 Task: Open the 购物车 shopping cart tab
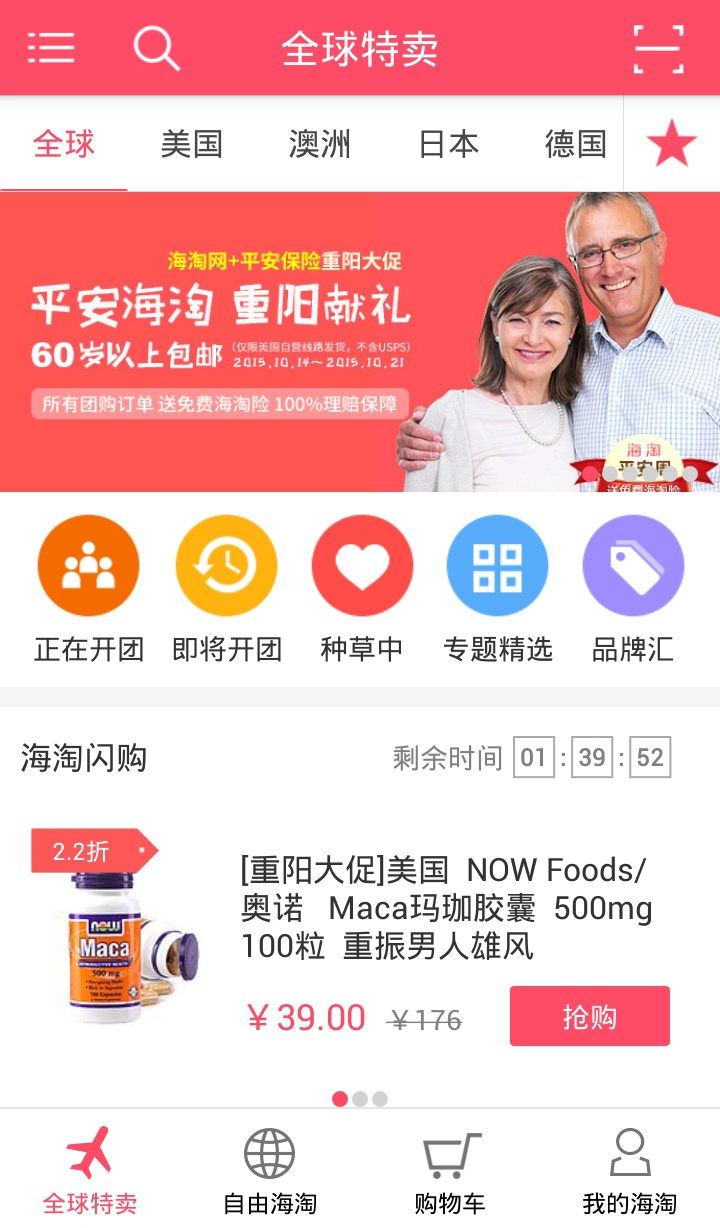coord(450,1170)
